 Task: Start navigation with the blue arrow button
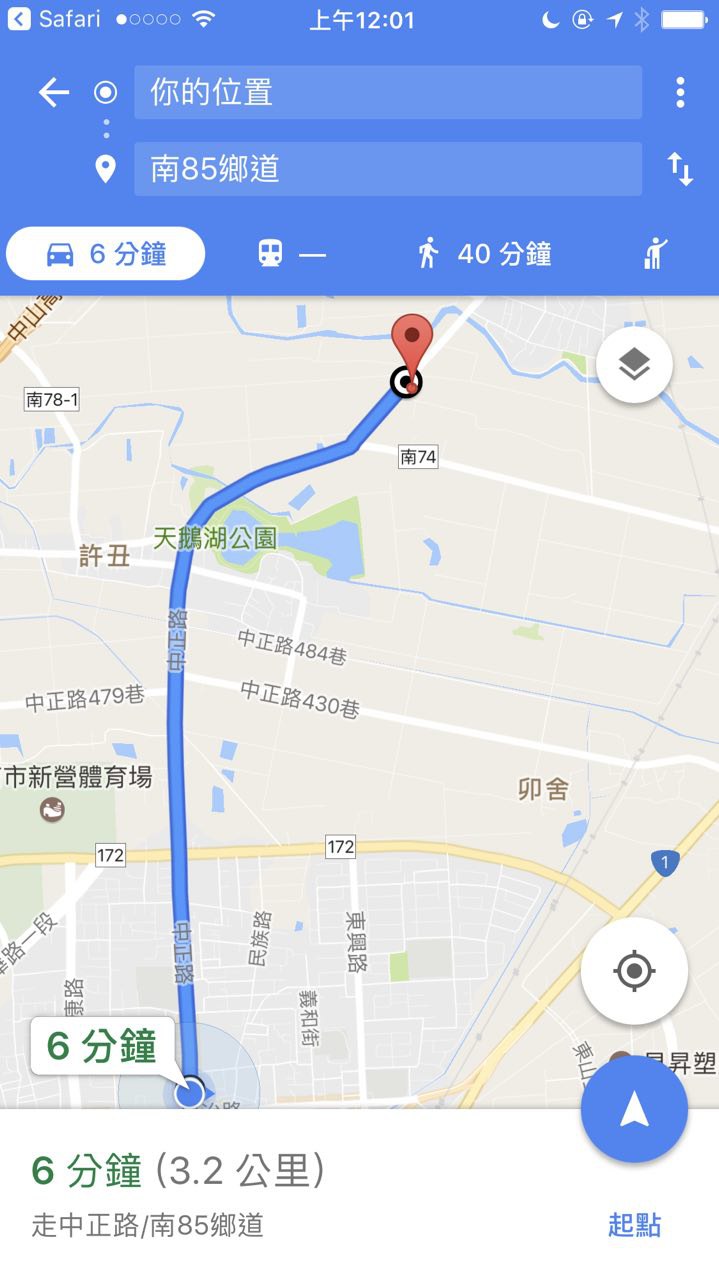634,1109
